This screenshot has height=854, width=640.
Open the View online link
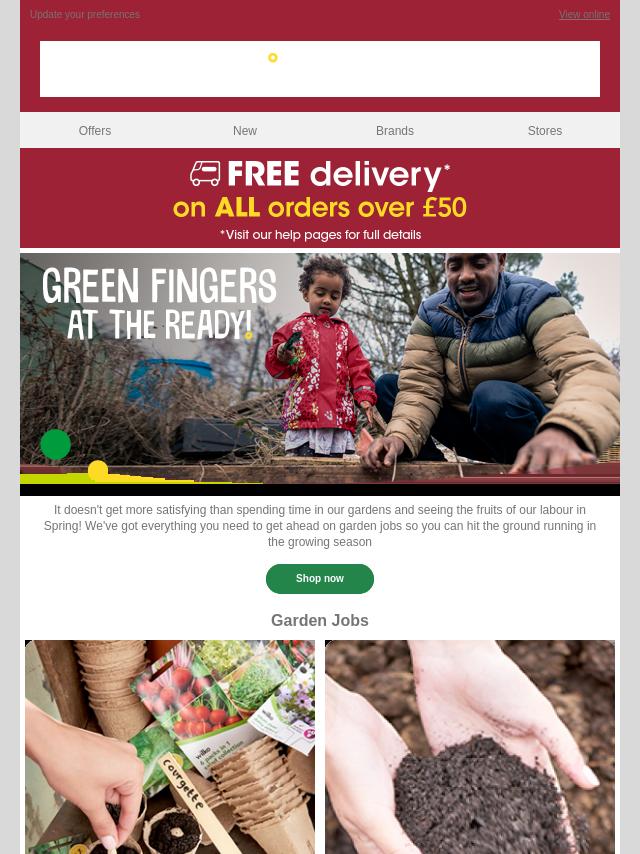coord(584,15)
